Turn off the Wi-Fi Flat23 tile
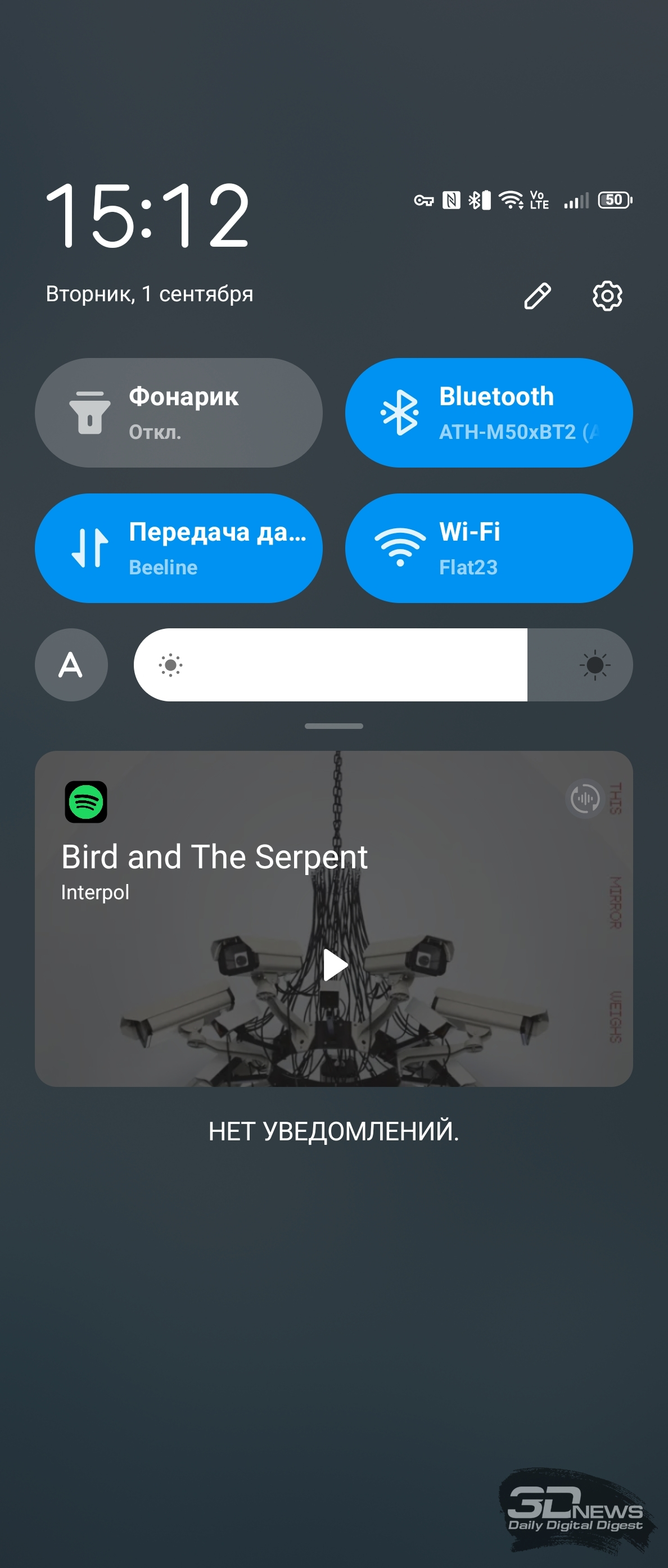668x1568 pixels. point(489,548)
